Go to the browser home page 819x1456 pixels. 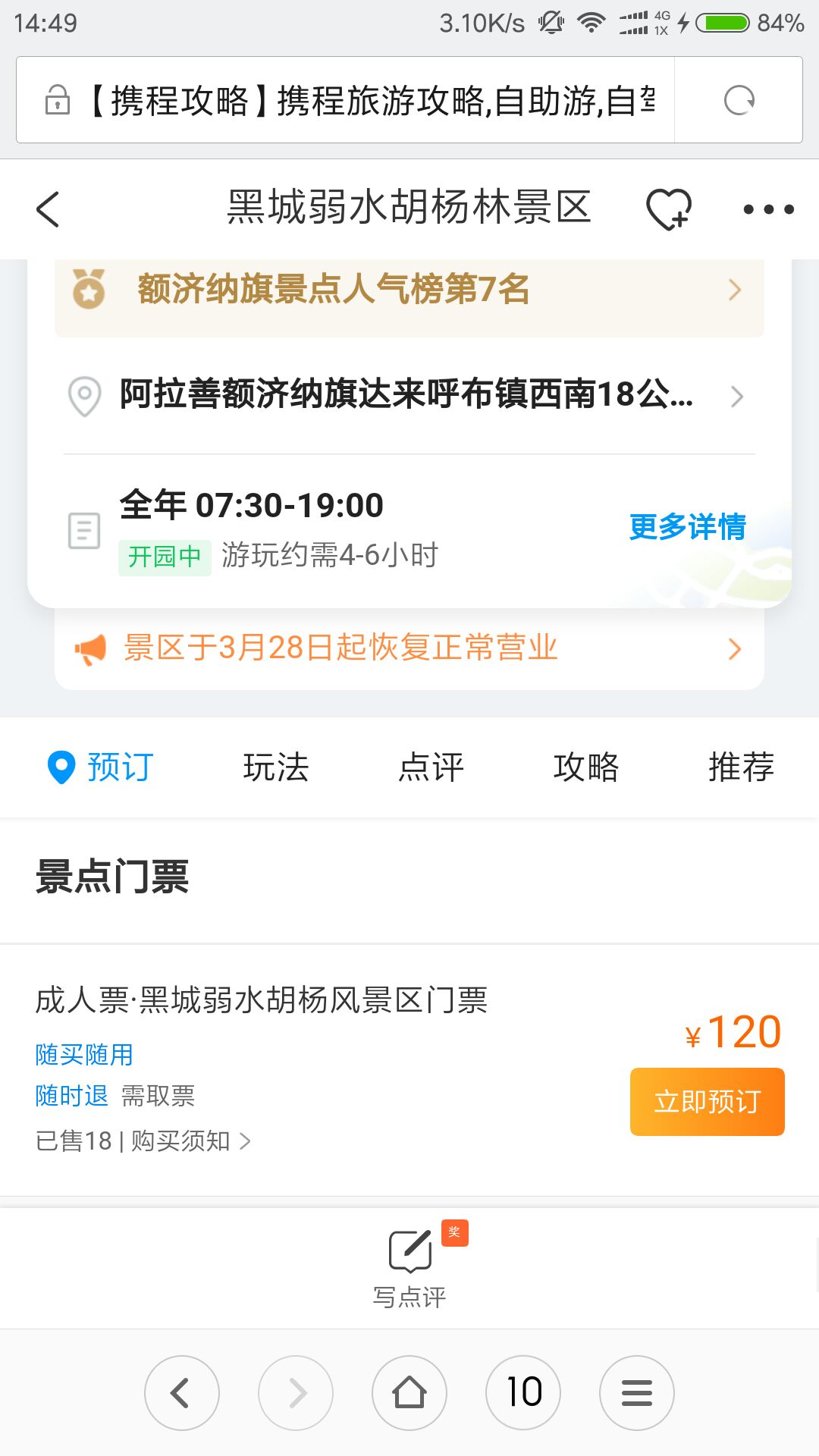coord(409,1393)
